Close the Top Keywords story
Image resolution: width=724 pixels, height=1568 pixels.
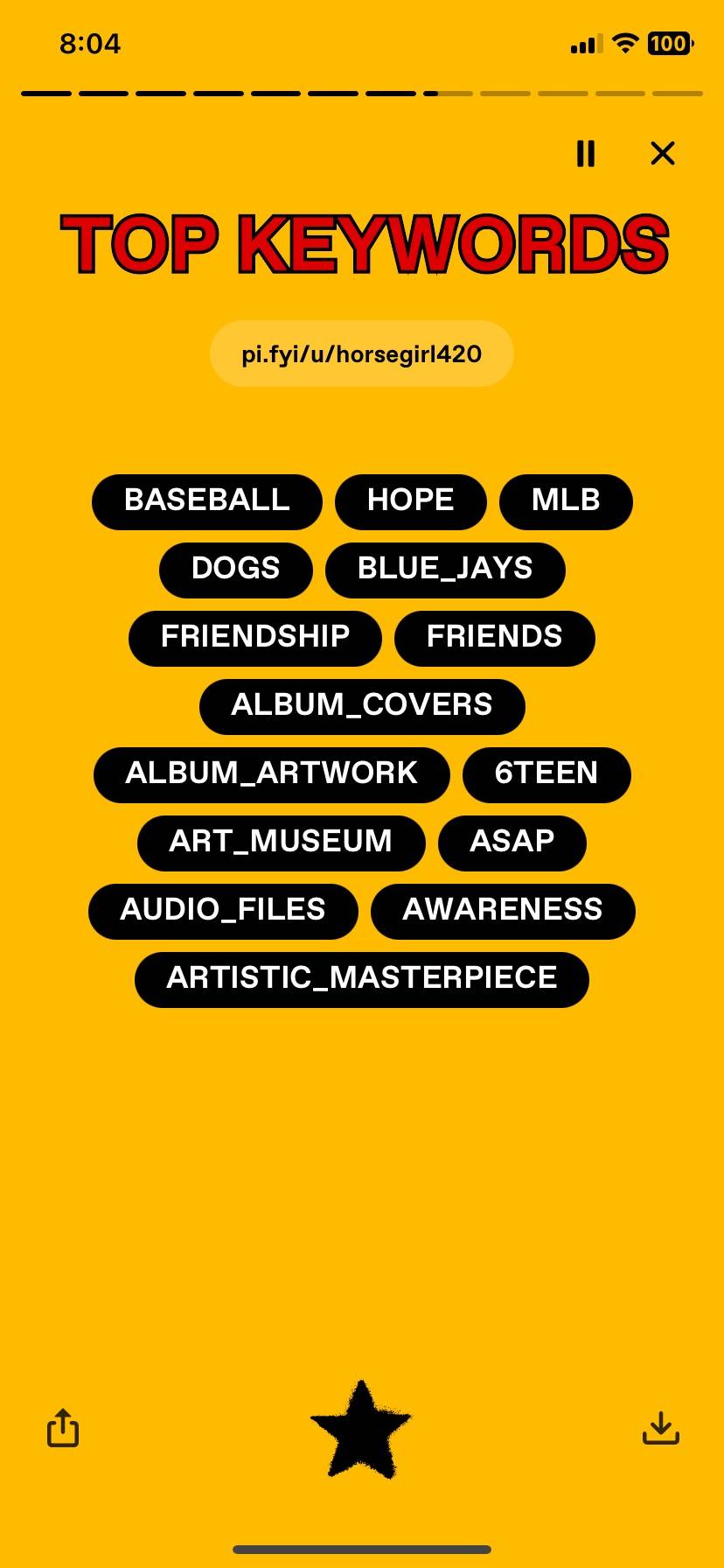pos(663,153)
